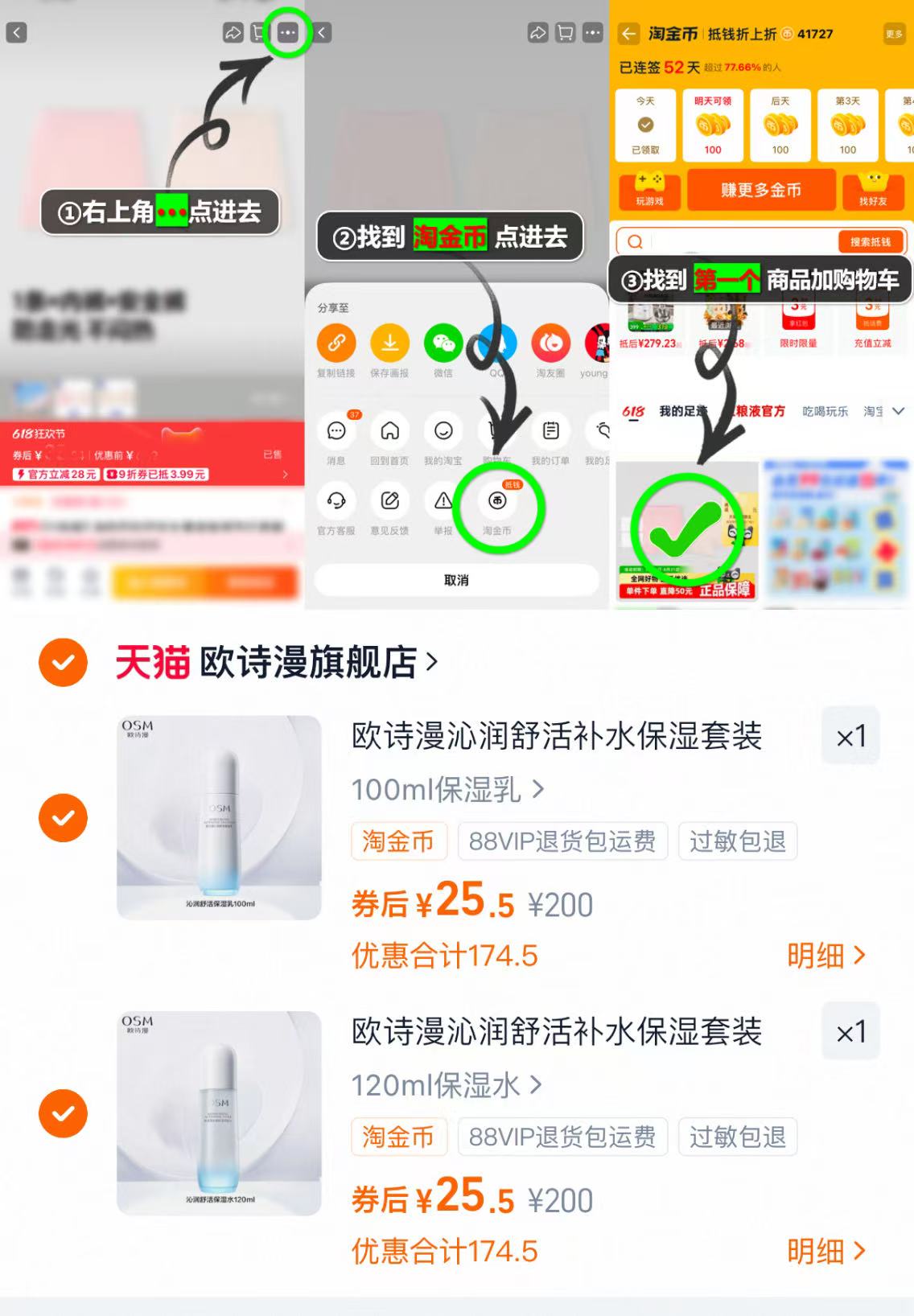Toggle the checkbox for 欧诗漫旗舰店 store

63,662
